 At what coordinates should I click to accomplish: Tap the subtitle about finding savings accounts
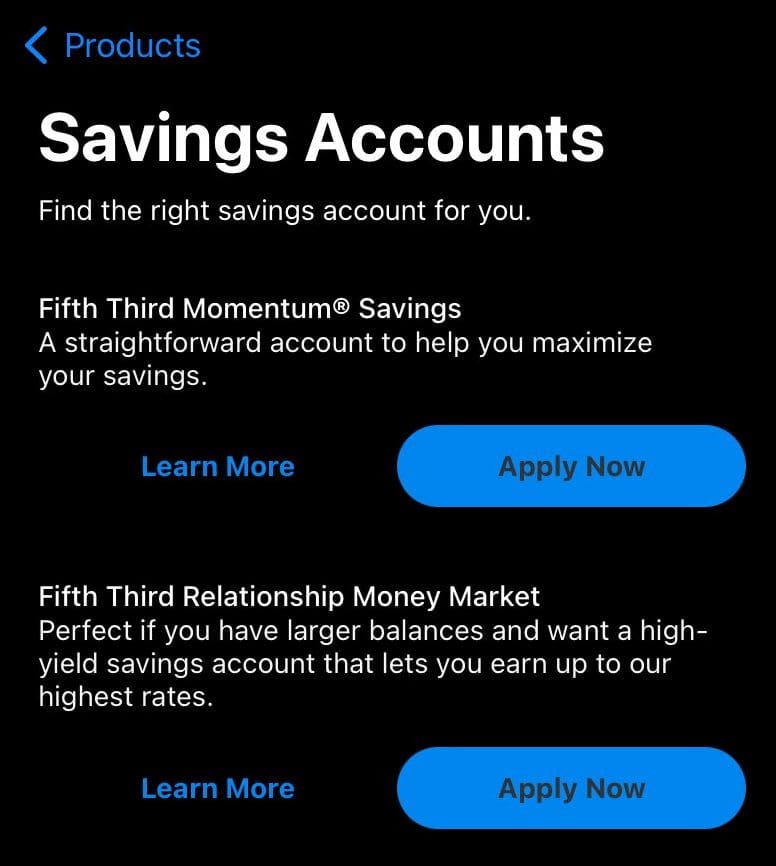point(285,210)
